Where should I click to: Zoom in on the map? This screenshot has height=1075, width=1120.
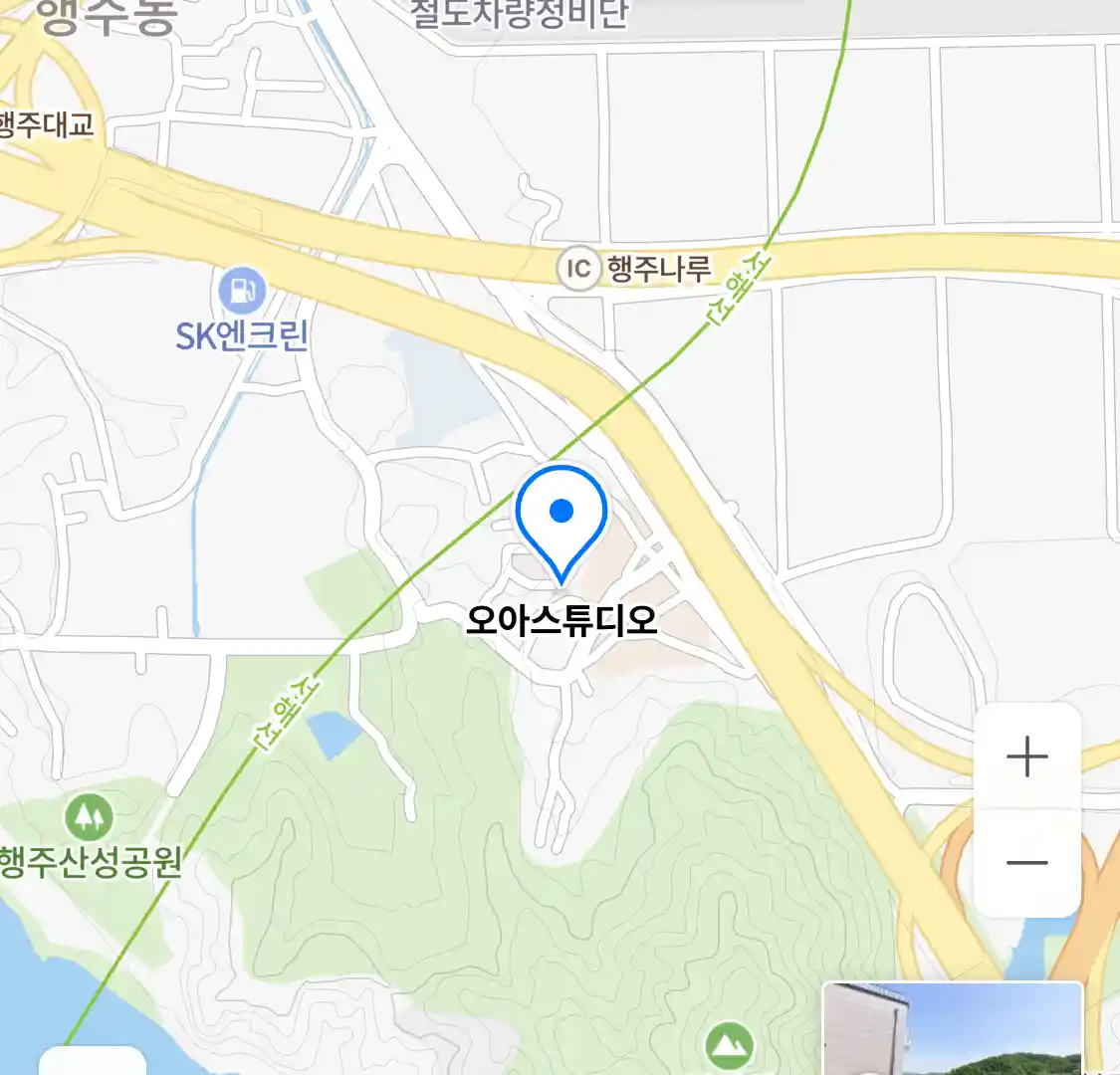pos(1026,757)
